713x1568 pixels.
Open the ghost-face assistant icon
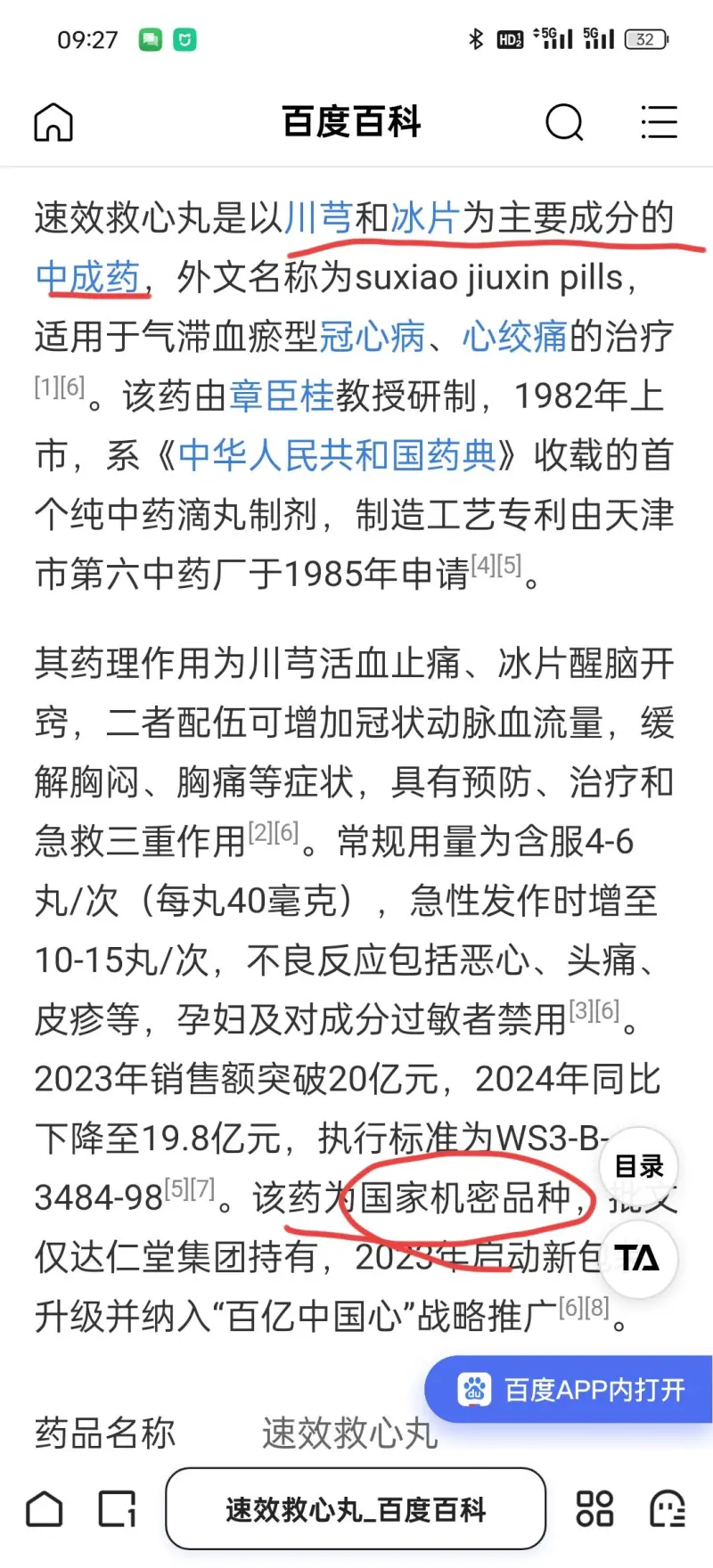click(667, 1510)
